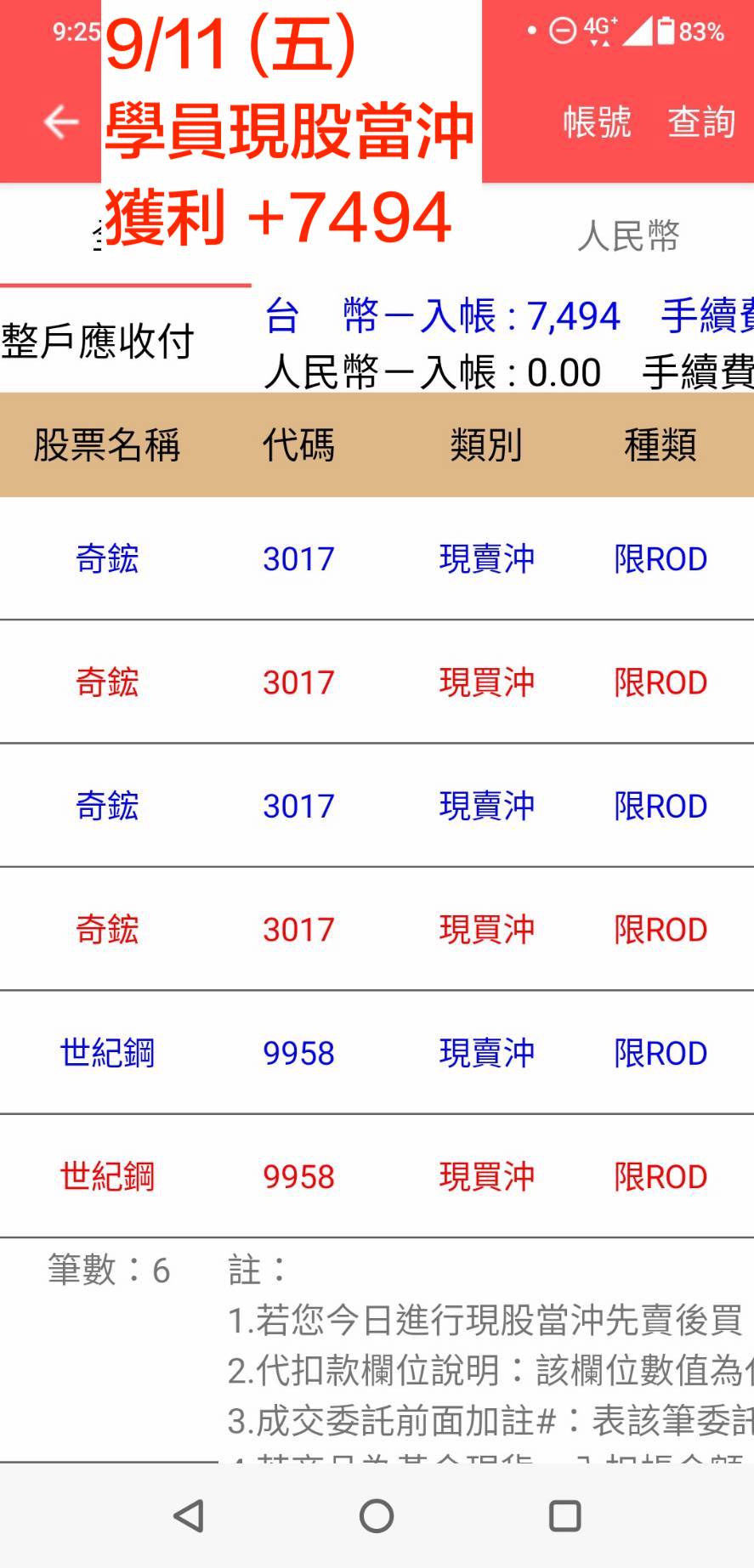Tap the 查詢 query button
This screenshot has width=754, height=1568.
[701, 122]
